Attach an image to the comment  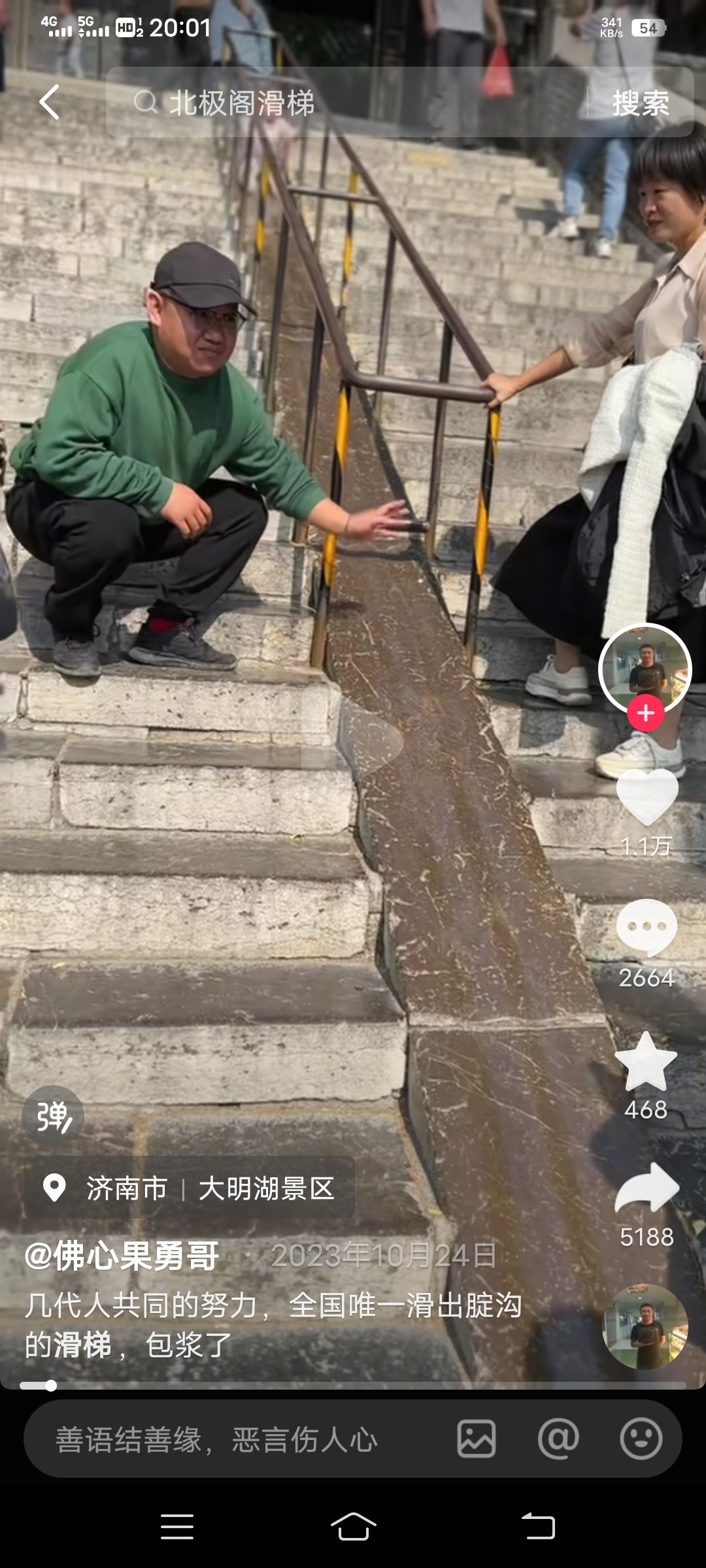477,1439
